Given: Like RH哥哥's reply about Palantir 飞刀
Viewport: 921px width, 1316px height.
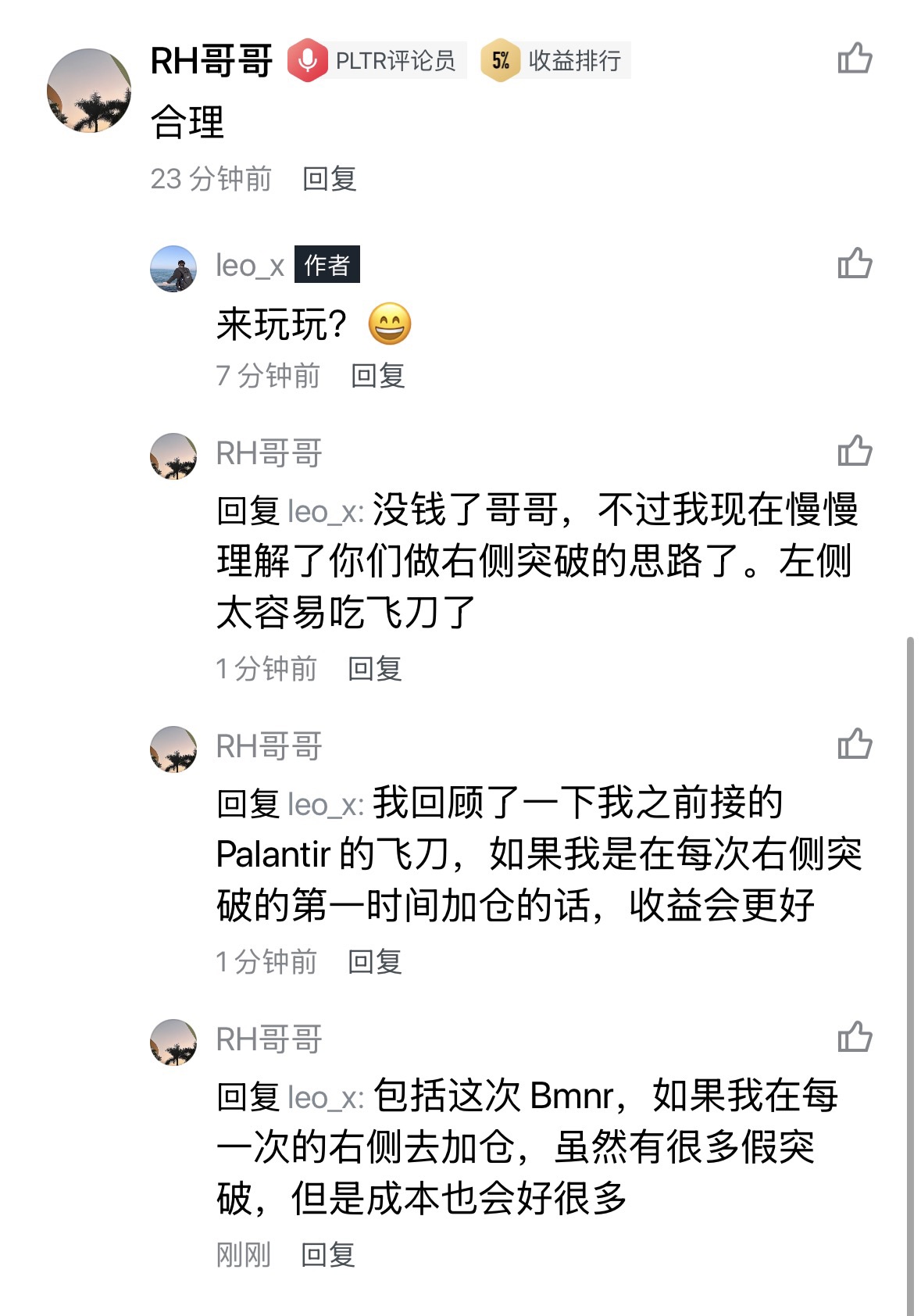Looking at the screenshot, I should click(x=854, y=744).
